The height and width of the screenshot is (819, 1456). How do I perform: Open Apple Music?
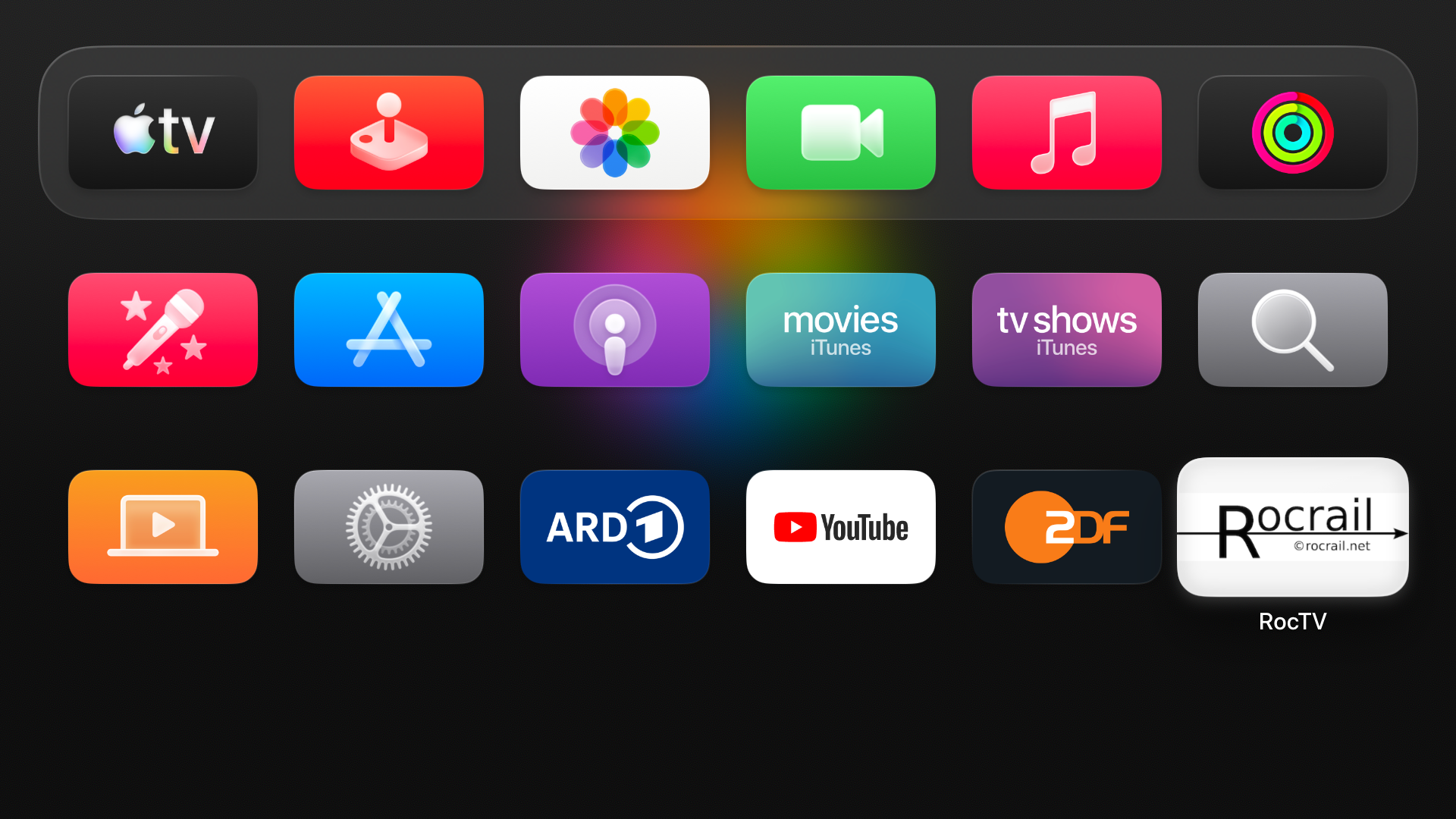1067,133
